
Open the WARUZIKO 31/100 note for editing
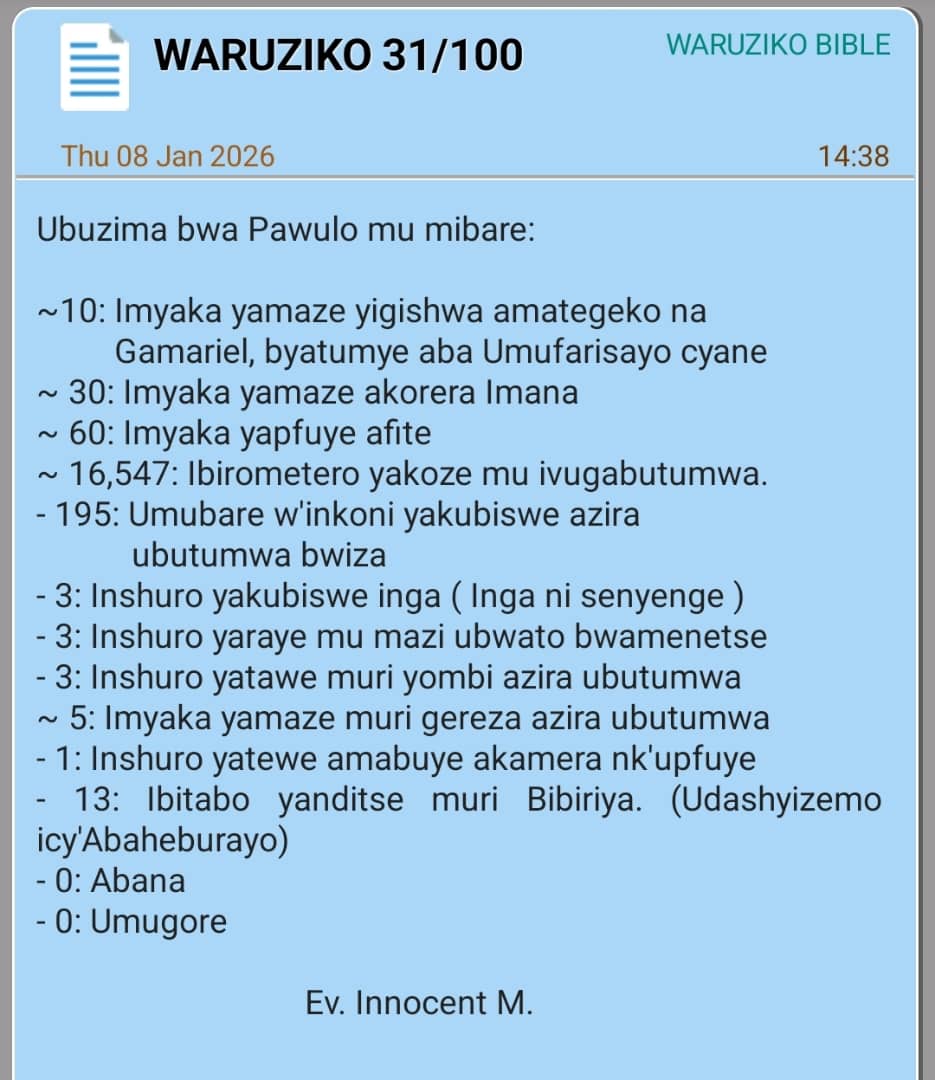[x=338, y=56]
